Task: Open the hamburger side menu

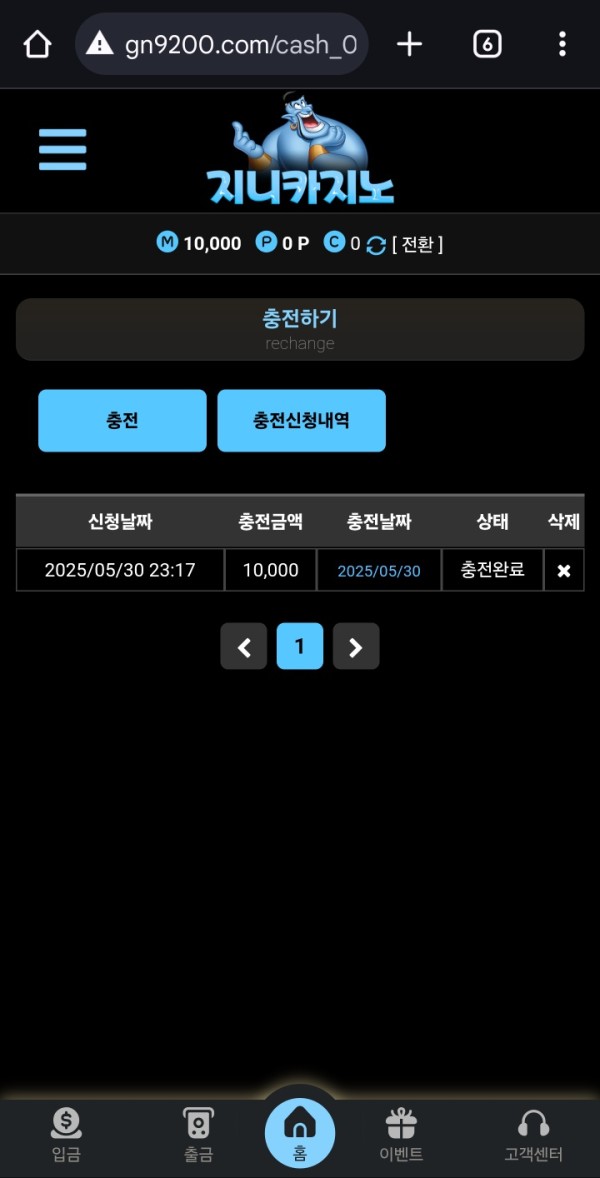Action: pyautogui.click(x=62, y=150)
